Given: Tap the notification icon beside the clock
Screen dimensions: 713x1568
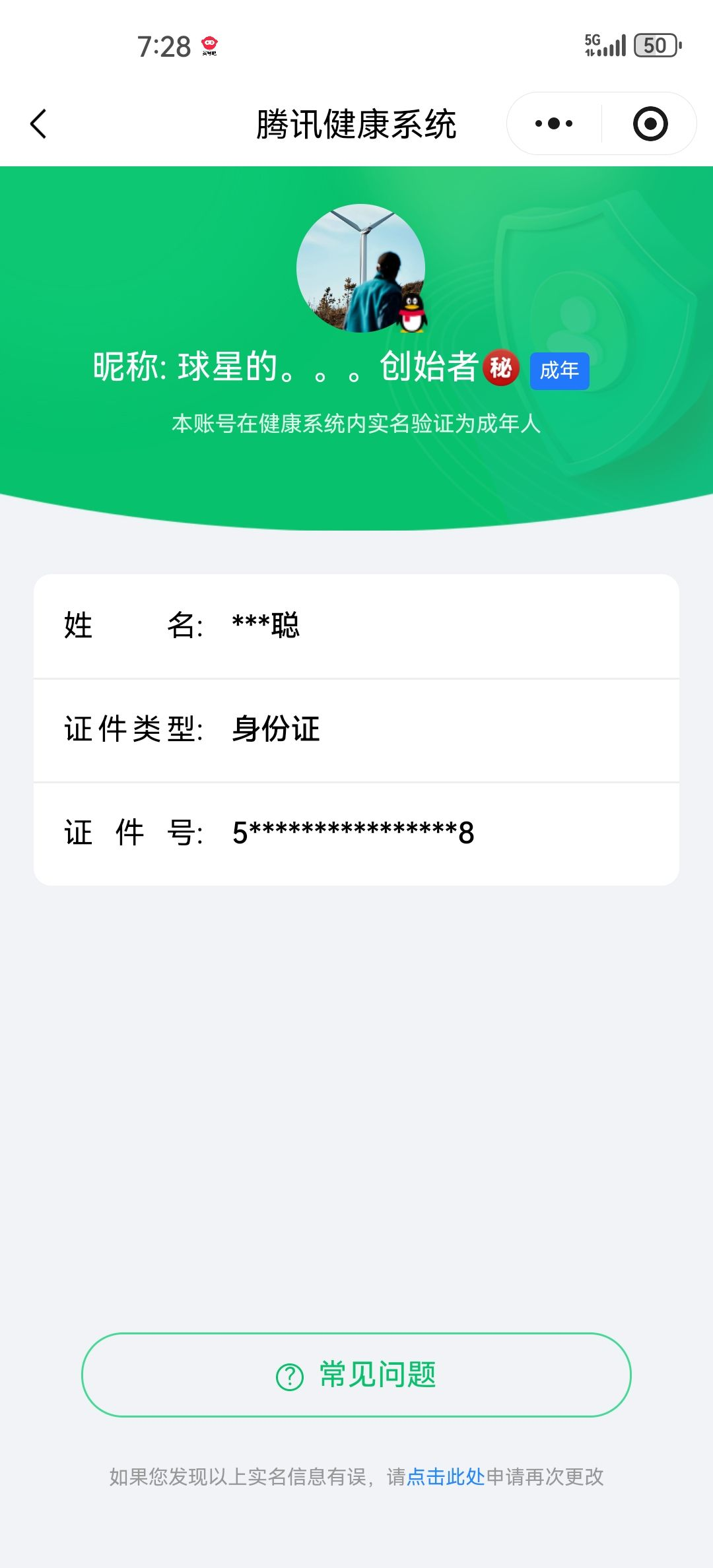Looking at the screenshot, I should [x=209, y=45].
